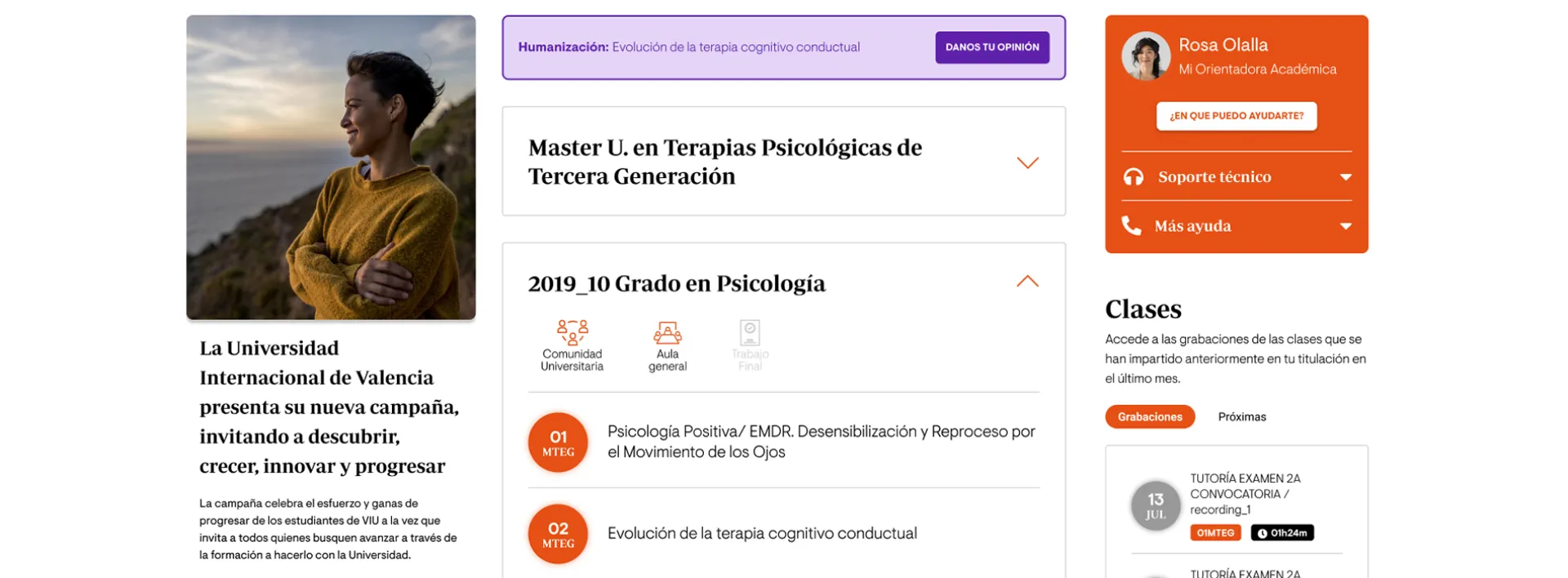Tap ¿En qué puedo ayudarte? button

point(1236,116)
